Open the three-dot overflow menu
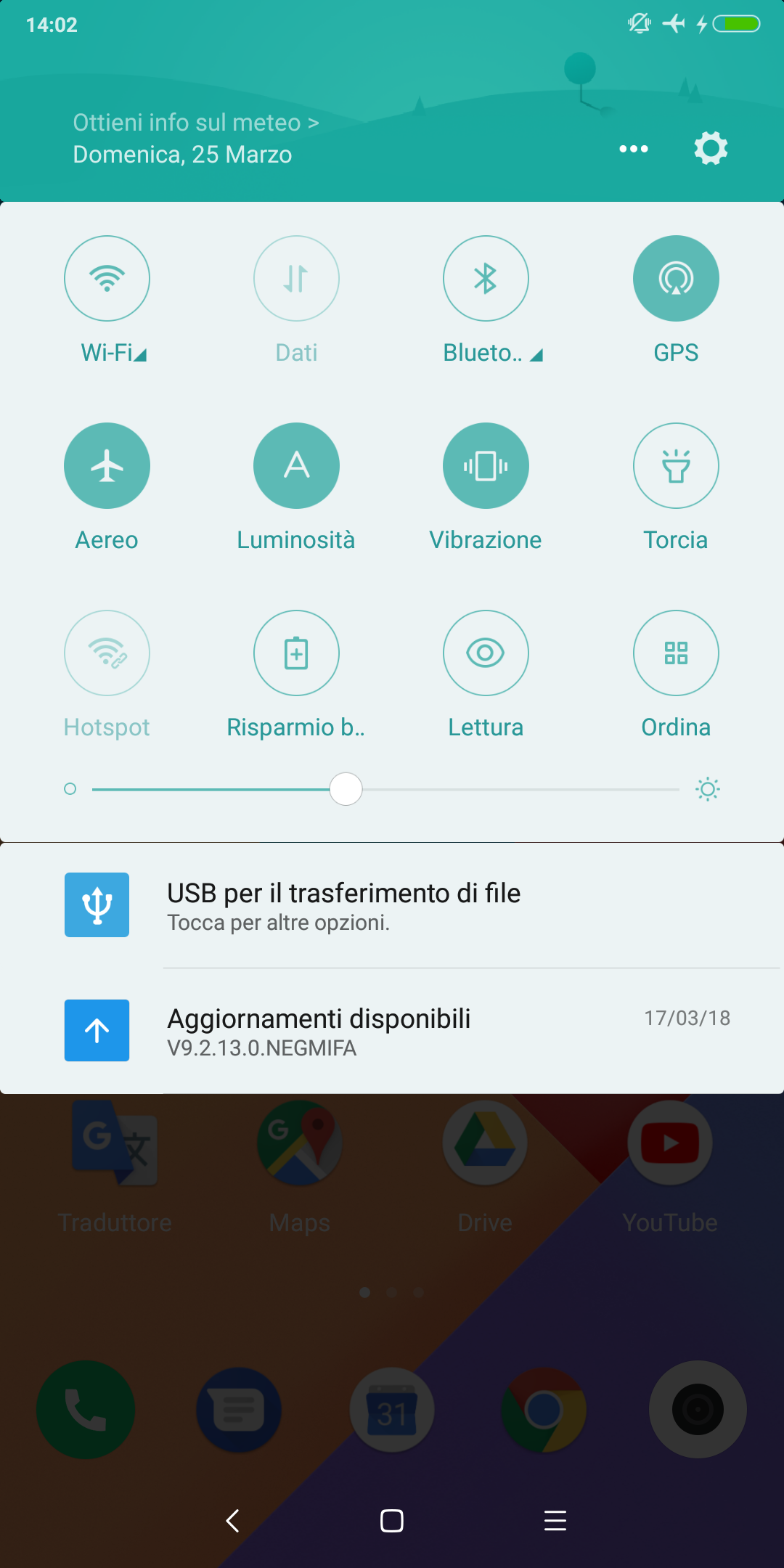This screenshot has width=784, height=1568. click(633, 149)
